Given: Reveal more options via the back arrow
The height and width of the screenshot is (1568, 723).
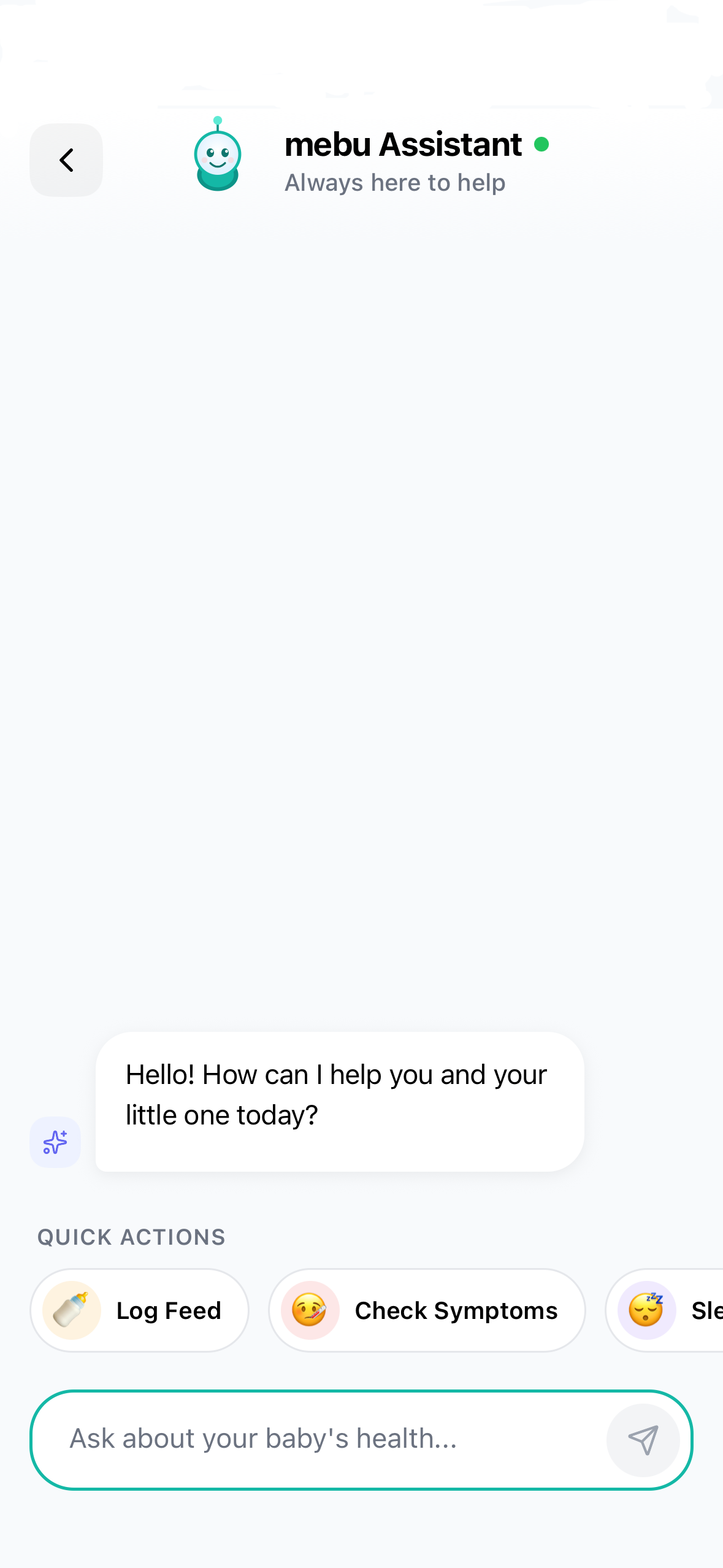Looking at the screenshot, I should pyautogui.click(x=66, y=160).
